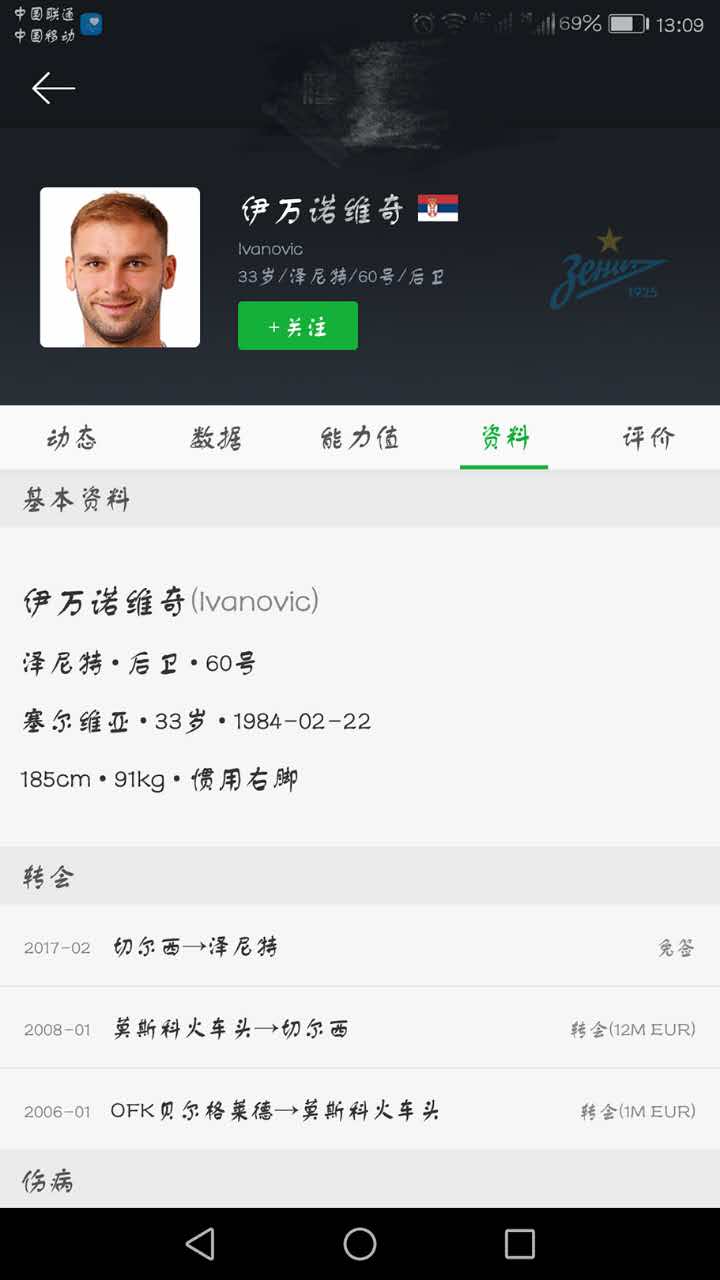Open the 能力值 ability ratings tab
This screenshot has width=720, height=1280.
pos(359,437)
